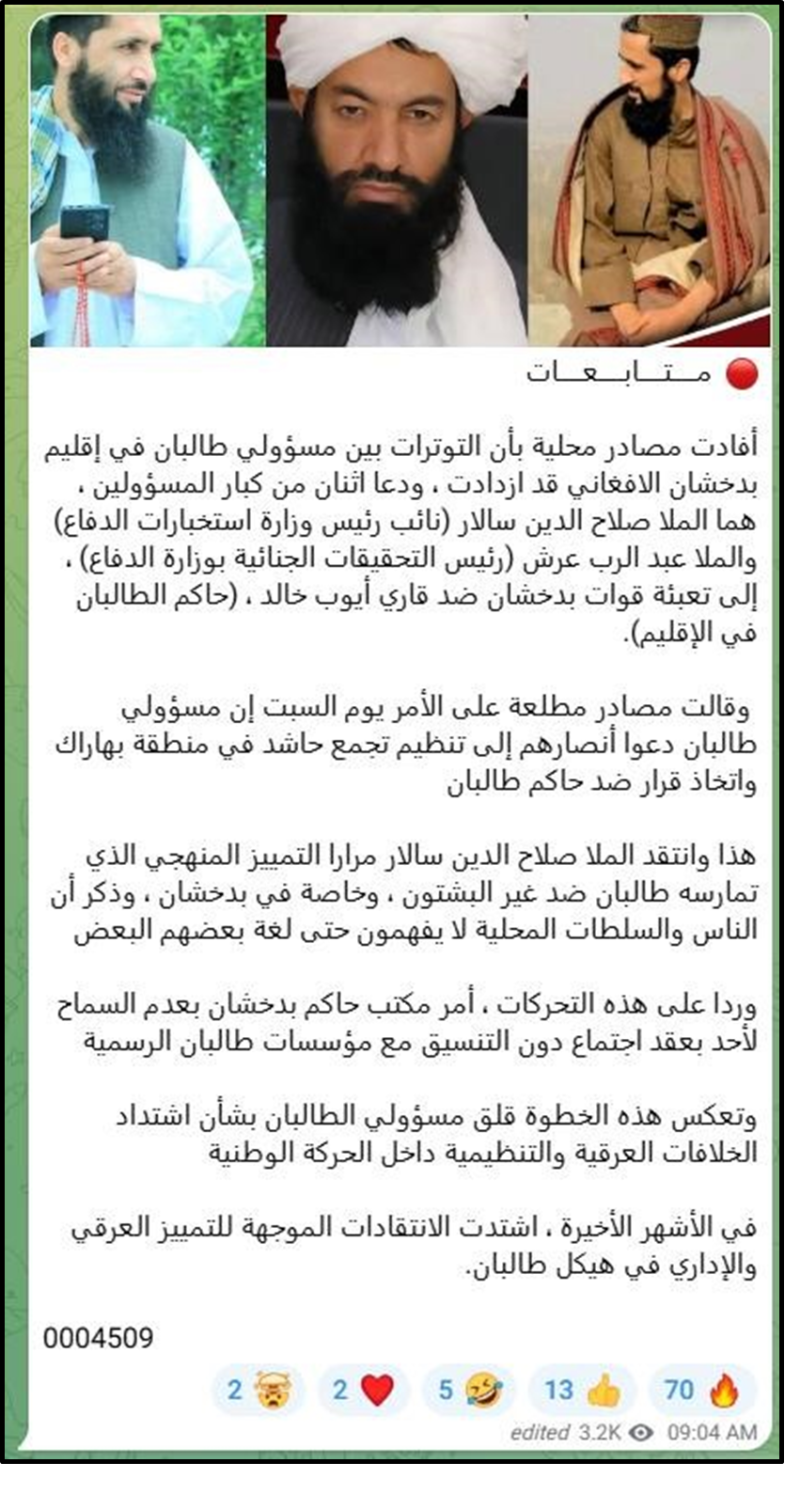Viewport: 800px width, 1494px height.
Task: Toggle the fire reaction on the message
Action: (x=700, y=1388)
